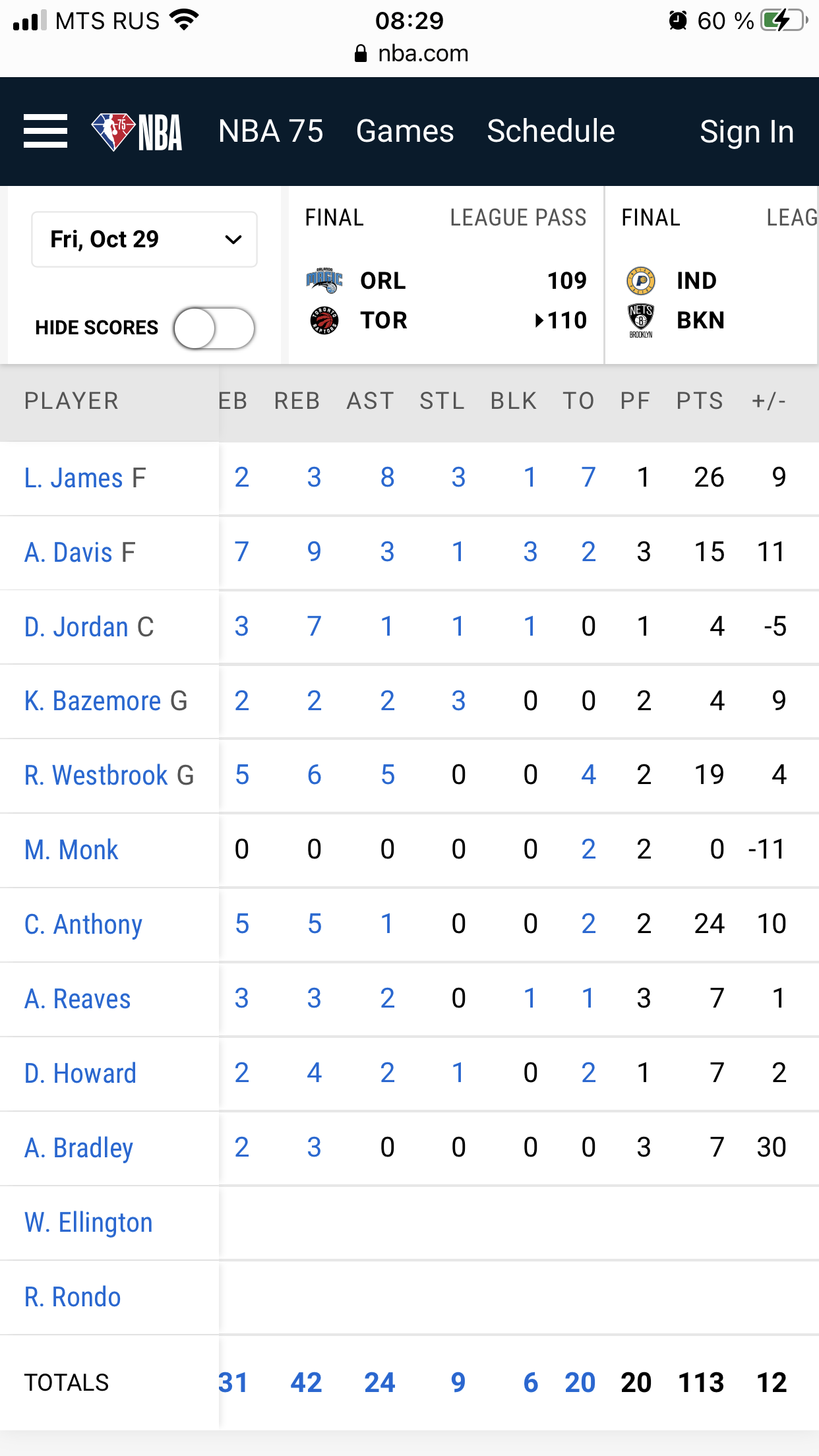Screen dimensions: 819x1456
Task: Open A. Davis player profile
Action: point(69,553)
